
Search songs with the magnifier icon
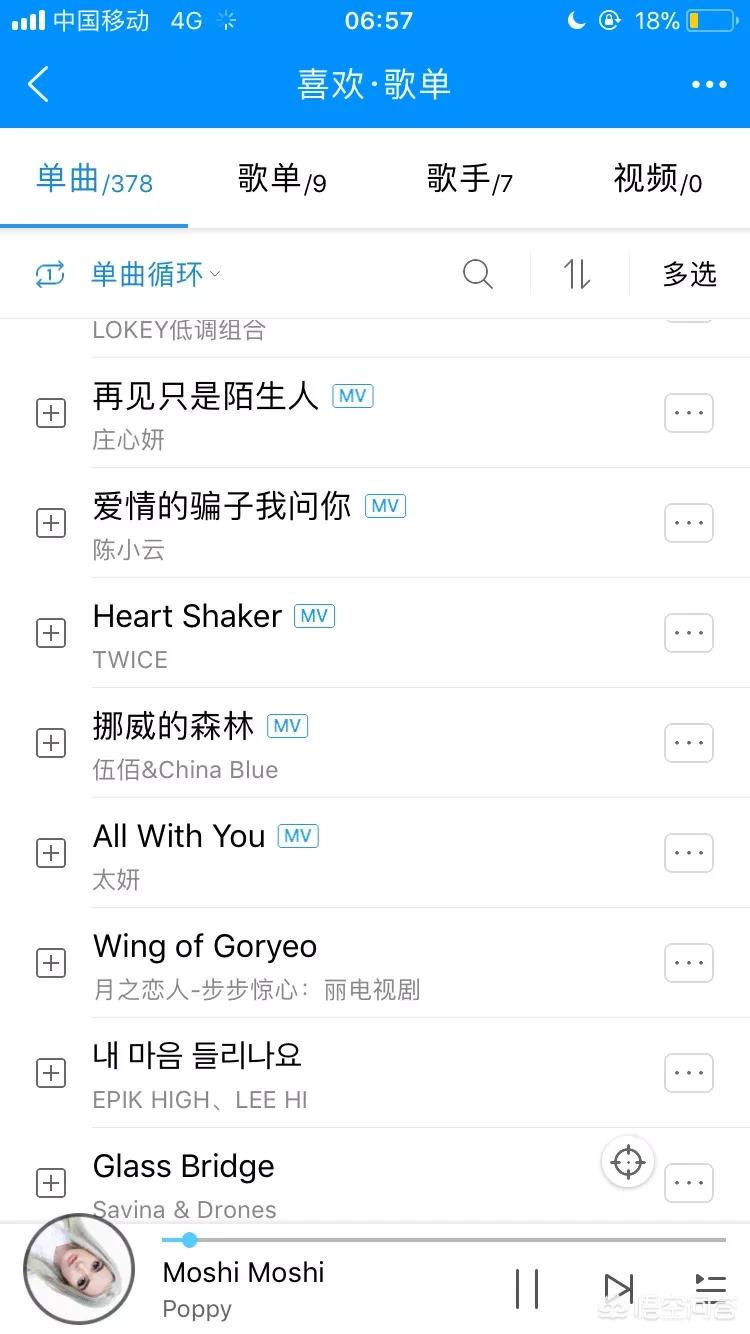[478, 274]
